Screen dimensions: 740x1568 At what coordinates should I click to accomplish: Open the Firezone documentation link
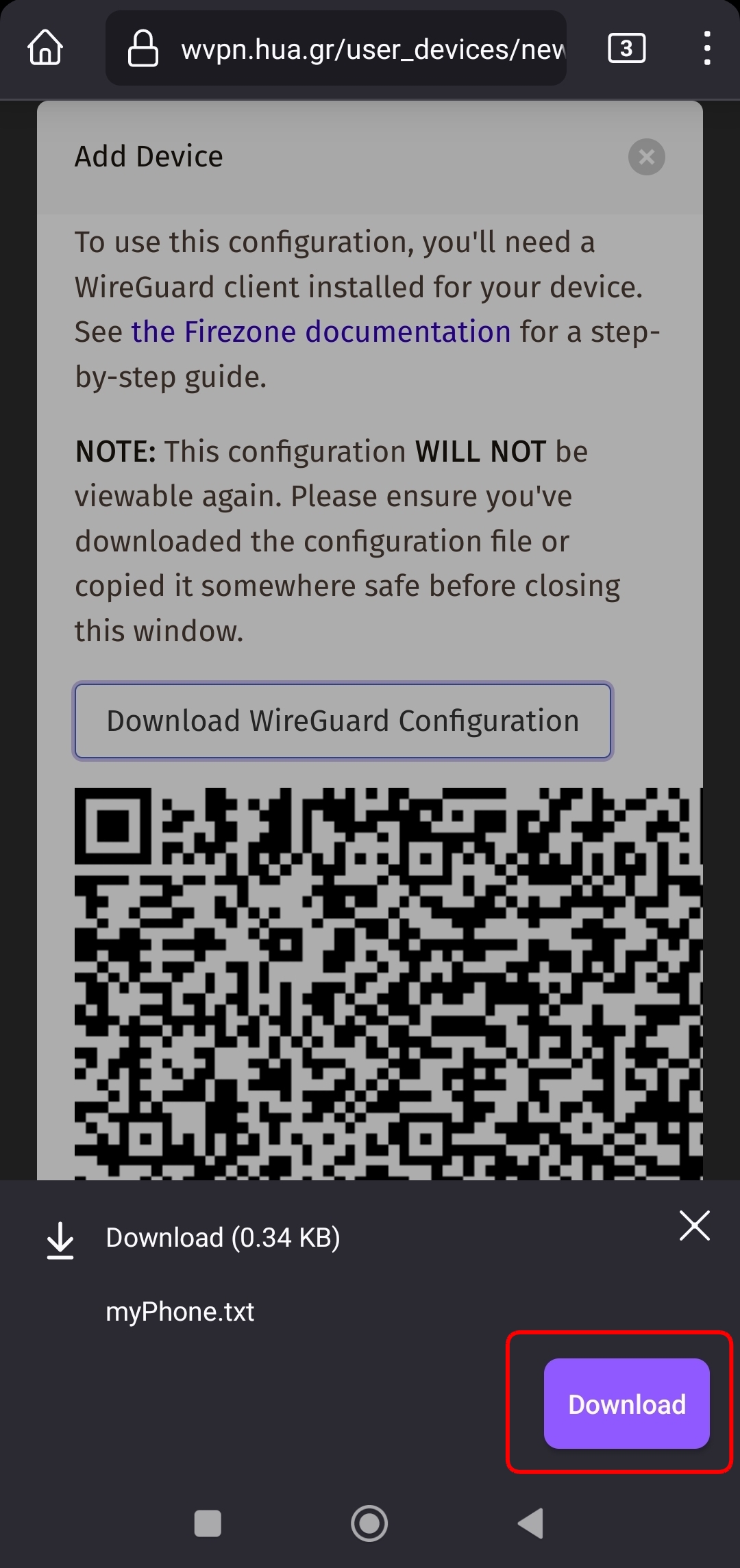pos(321,332)
